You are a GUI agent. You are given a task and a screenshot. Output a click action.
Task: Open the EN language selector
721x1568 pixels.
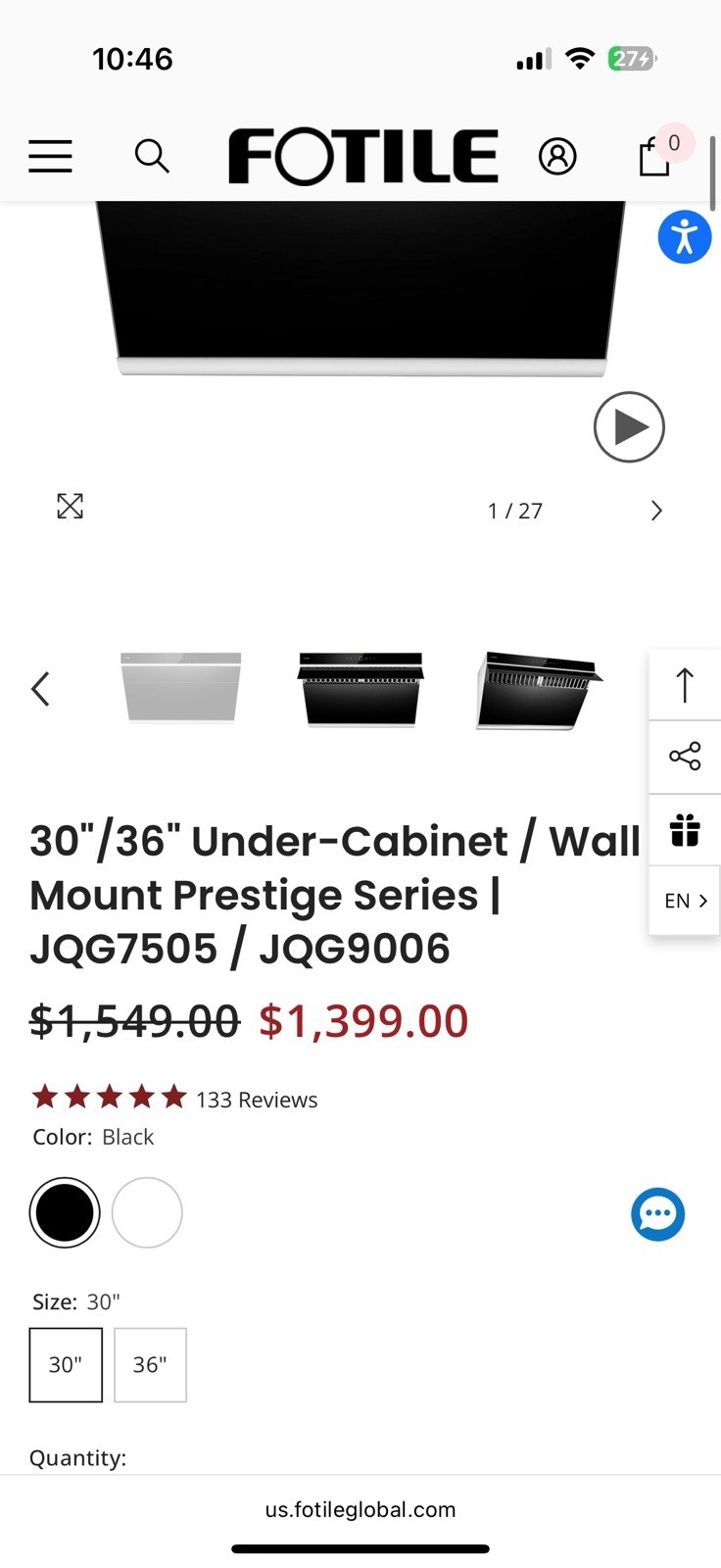[683, 900]
